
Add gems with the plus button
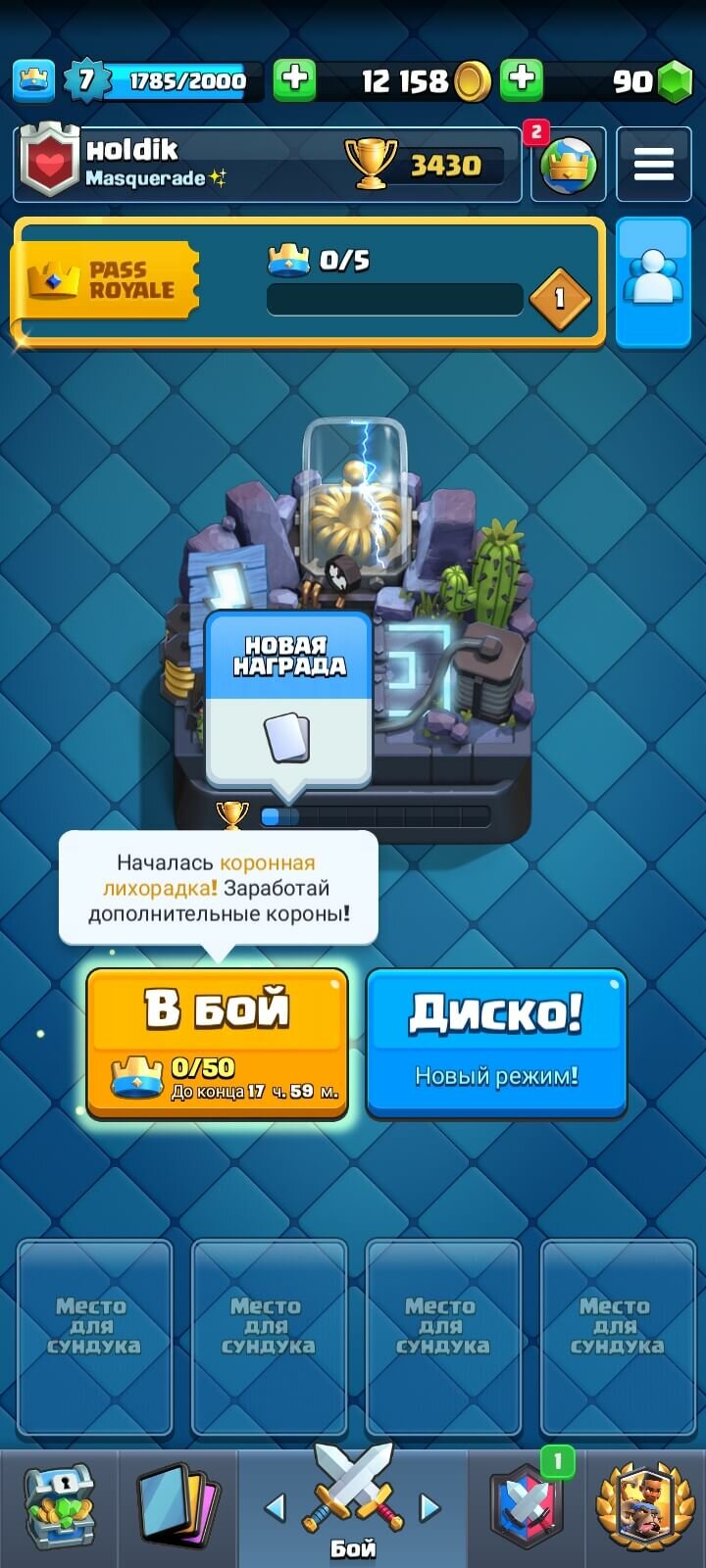click(522, 79)
